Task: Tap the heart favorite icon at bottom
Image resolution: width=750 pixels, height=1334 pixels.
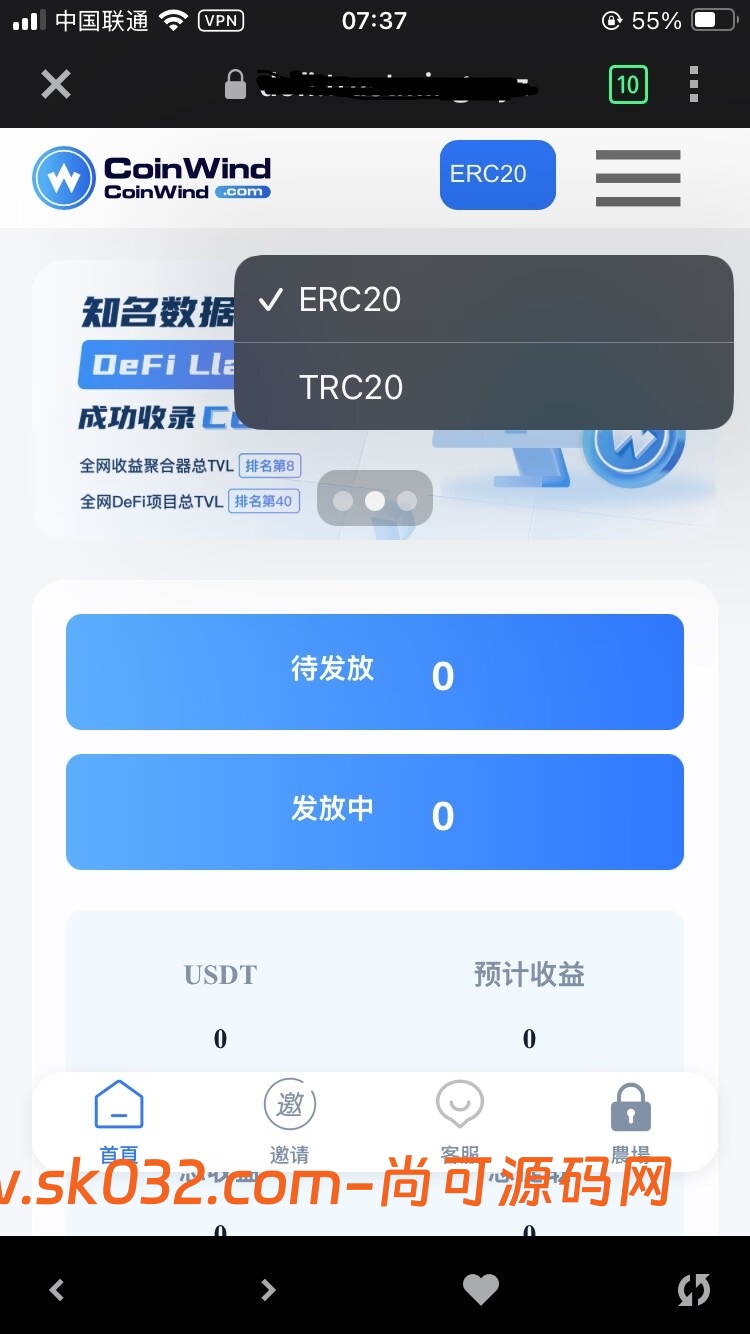Action: pos(481,1290)
